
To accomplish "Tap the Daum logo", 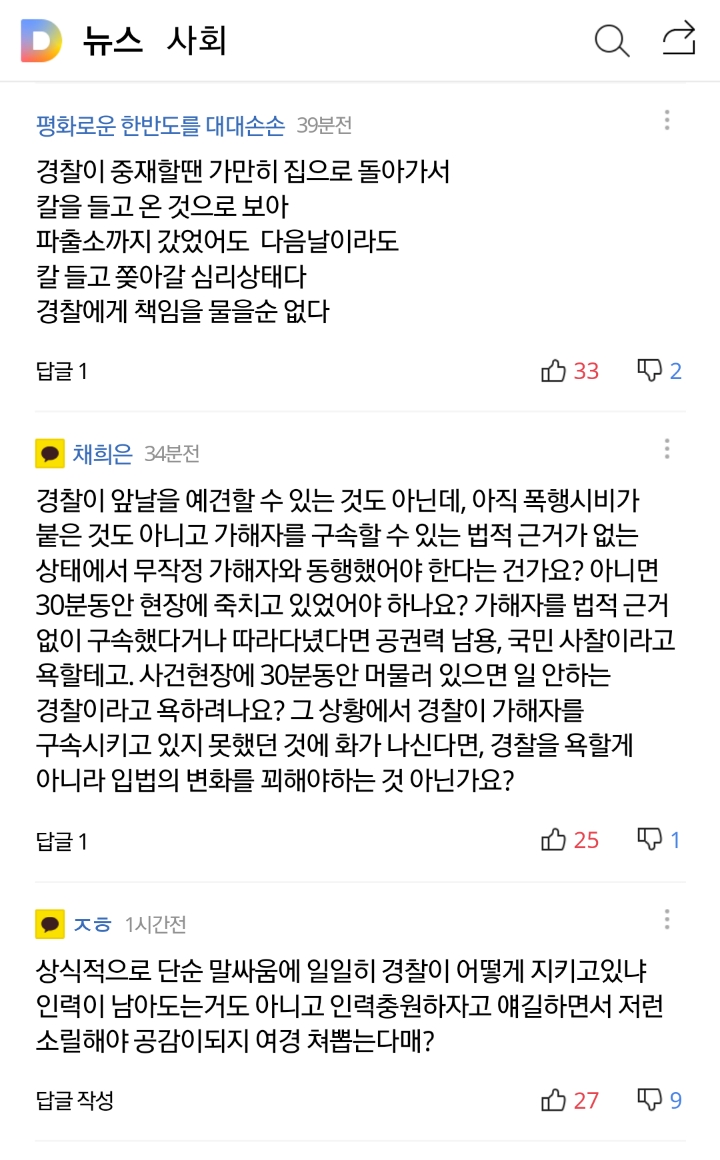I will (41, 40).
